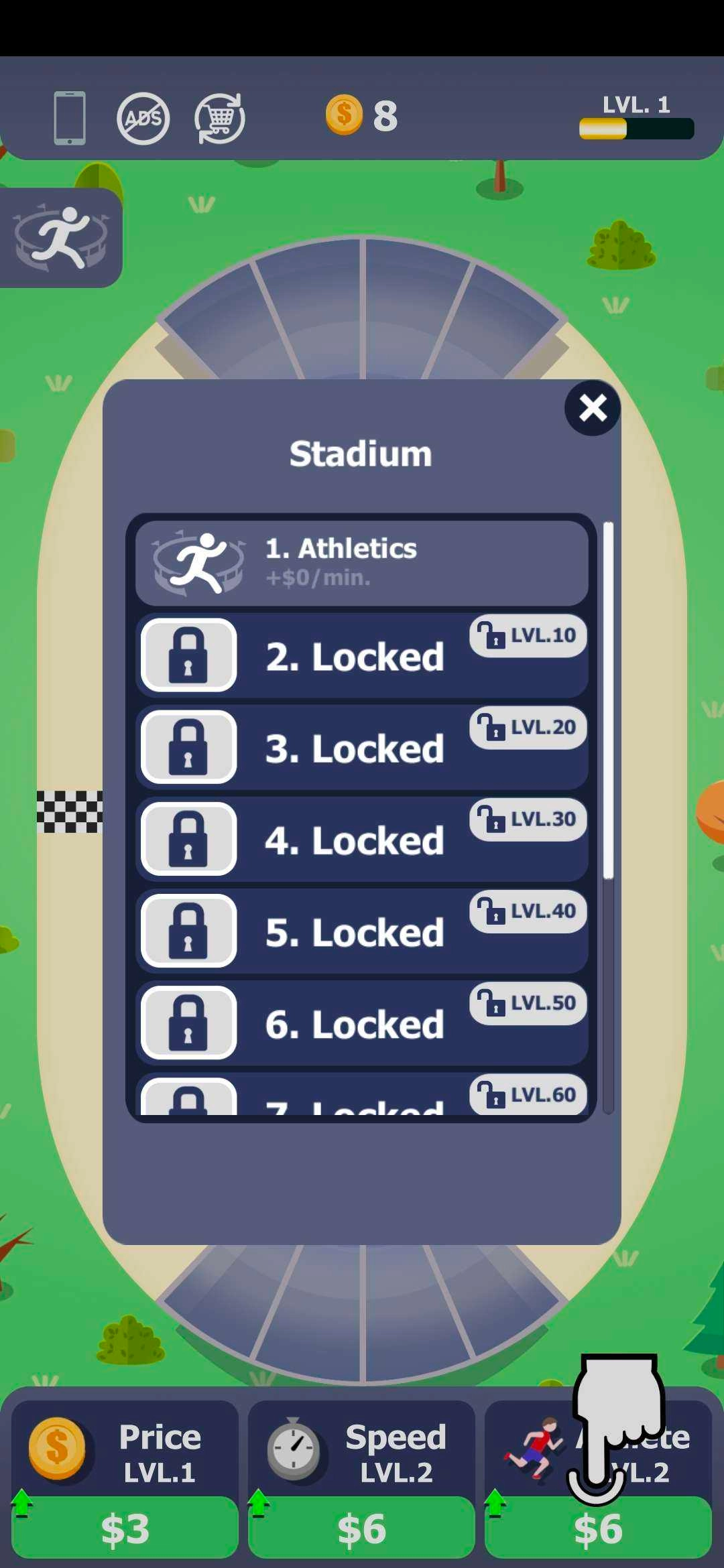This screenshot has width=724, height=1568.
Task: Upgrade Speed for $6
Action: pyautogui.click(x=362, y=1529)
